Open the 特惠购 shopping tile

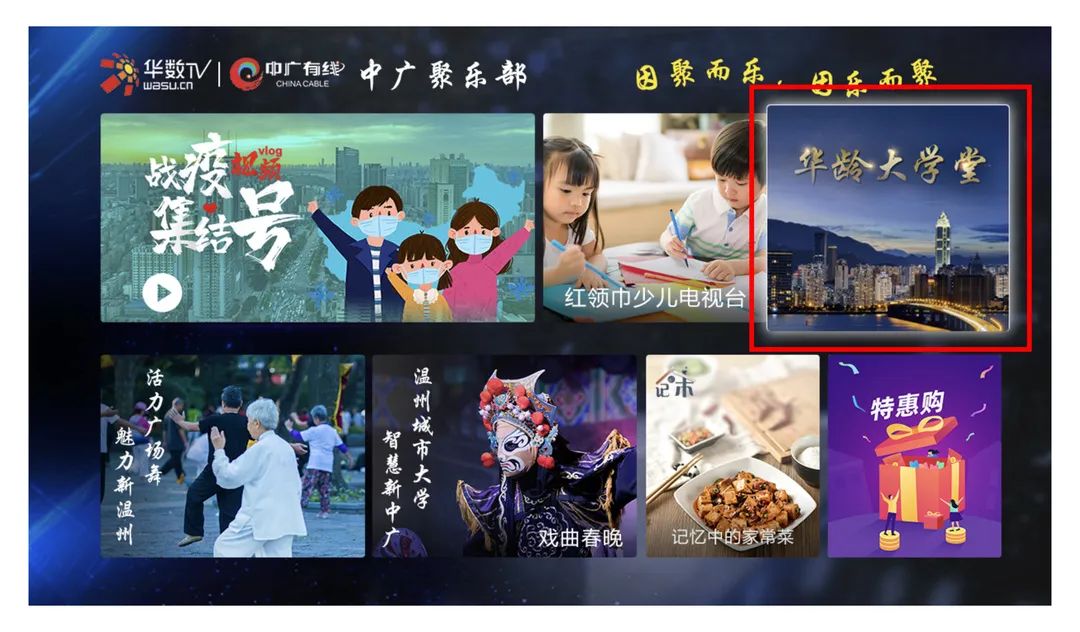[914, 456]
